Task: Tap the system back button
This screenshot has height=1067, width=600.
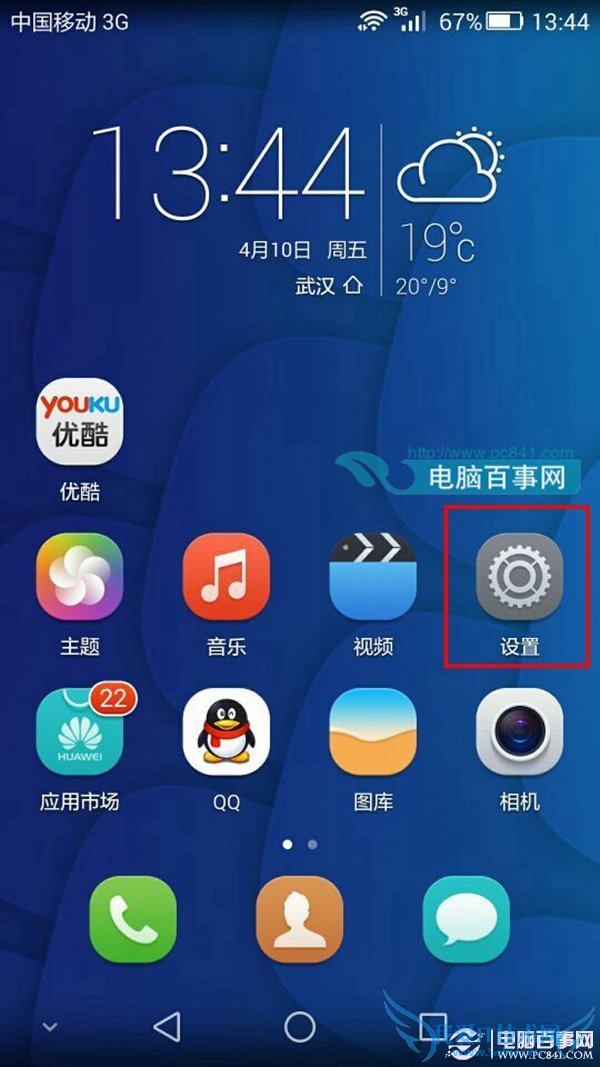Action: (166, 1025)
